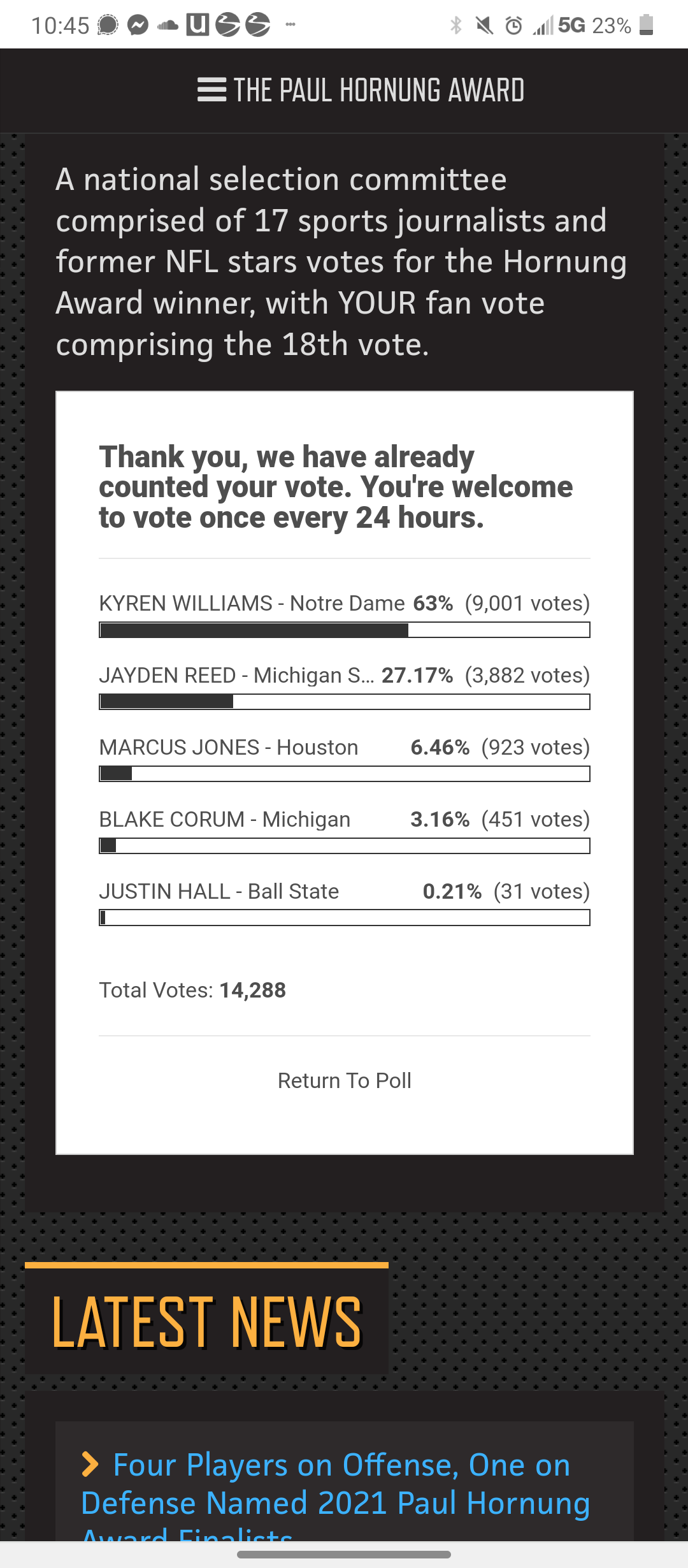Open the hamburger menu in the header

point(211,90)
